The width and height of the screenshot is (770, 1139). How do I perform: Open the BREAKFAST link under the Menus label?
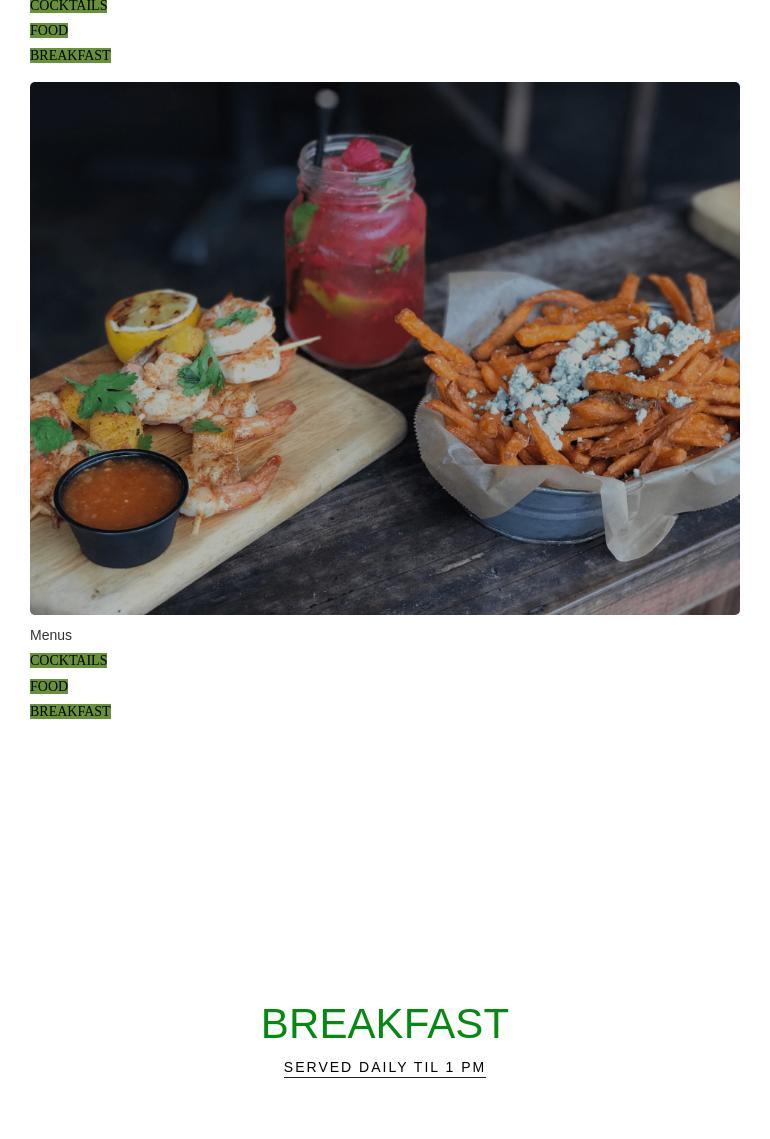70,712
